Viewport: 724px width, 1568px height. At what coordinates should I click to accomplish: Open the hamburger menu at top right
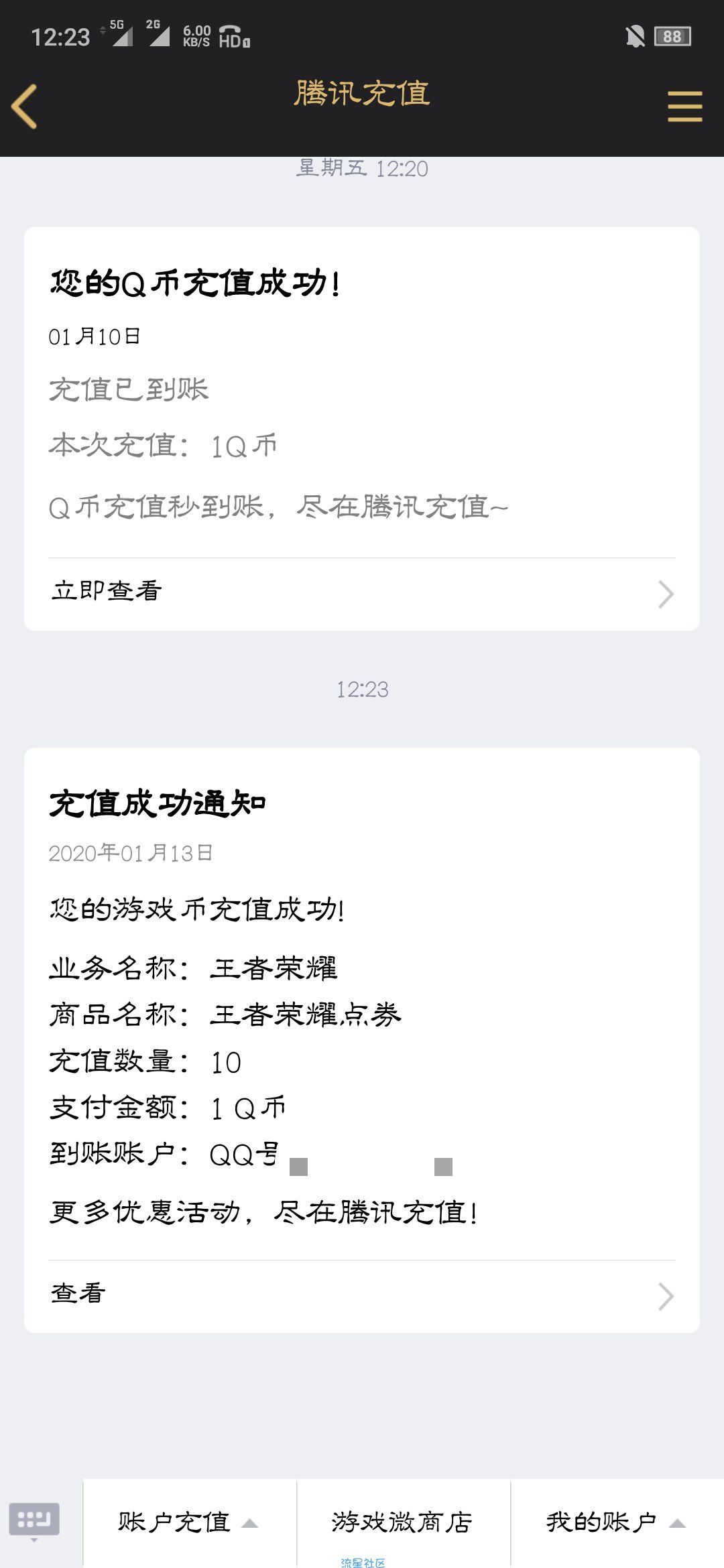click(684, 107)
